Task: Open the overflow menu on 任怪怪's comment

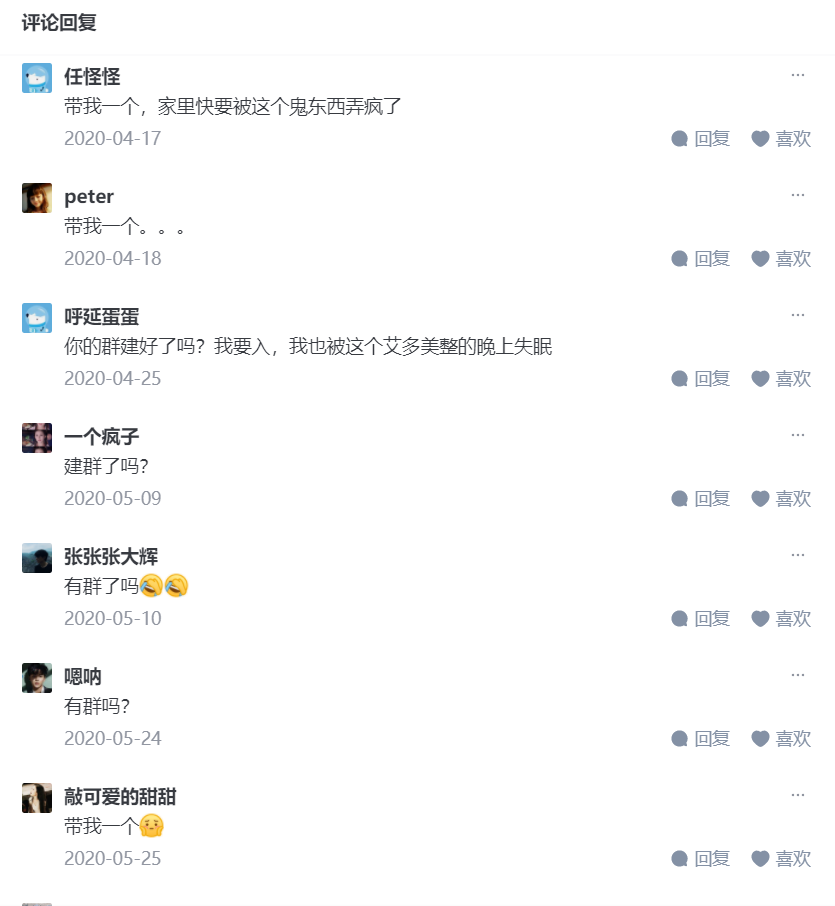Action: pyautogui.click(x=798, y=75)
